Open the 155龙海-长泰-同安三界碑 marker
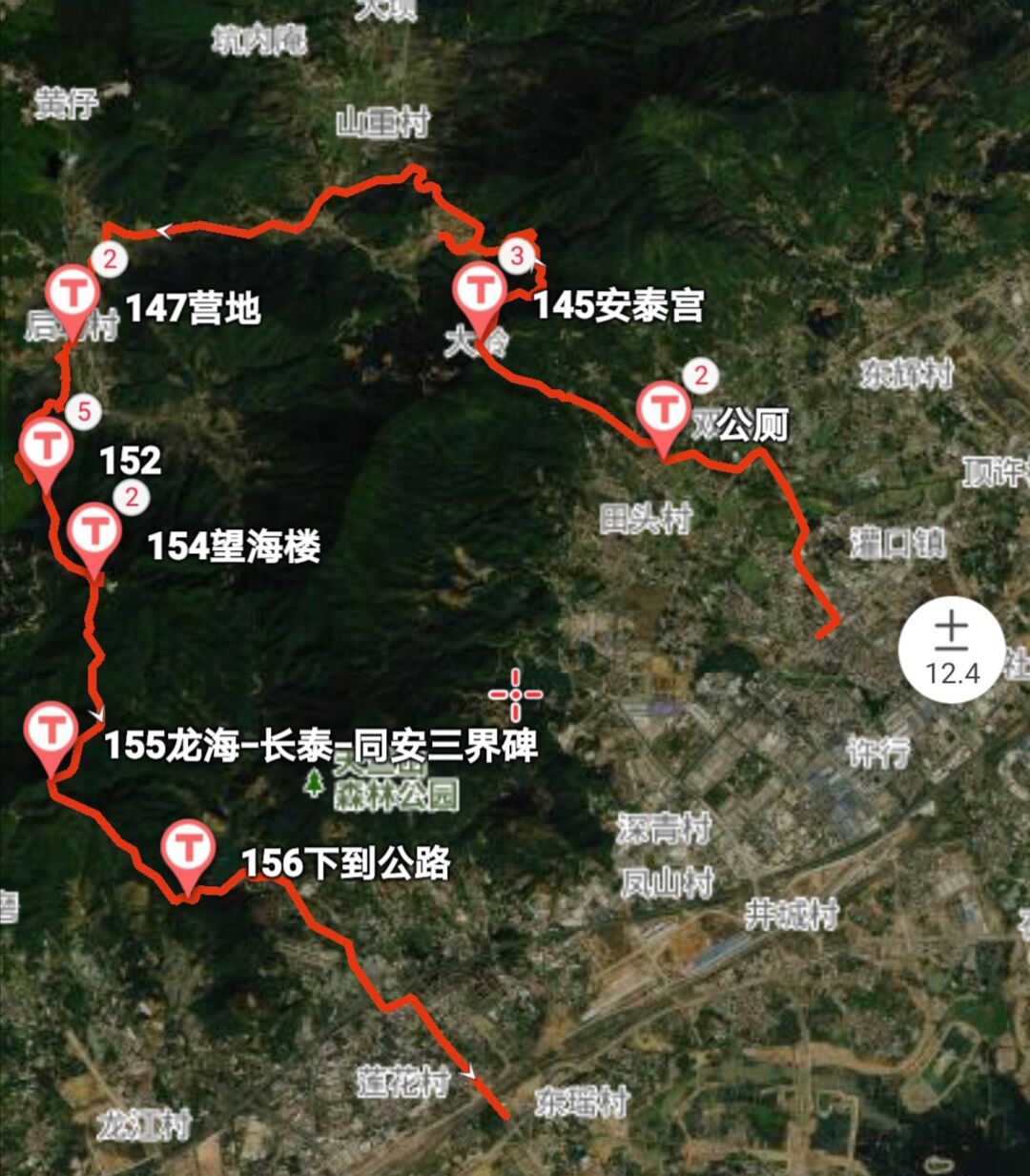This screenshot has height=1176, width=1030. (x=51, y=731)
